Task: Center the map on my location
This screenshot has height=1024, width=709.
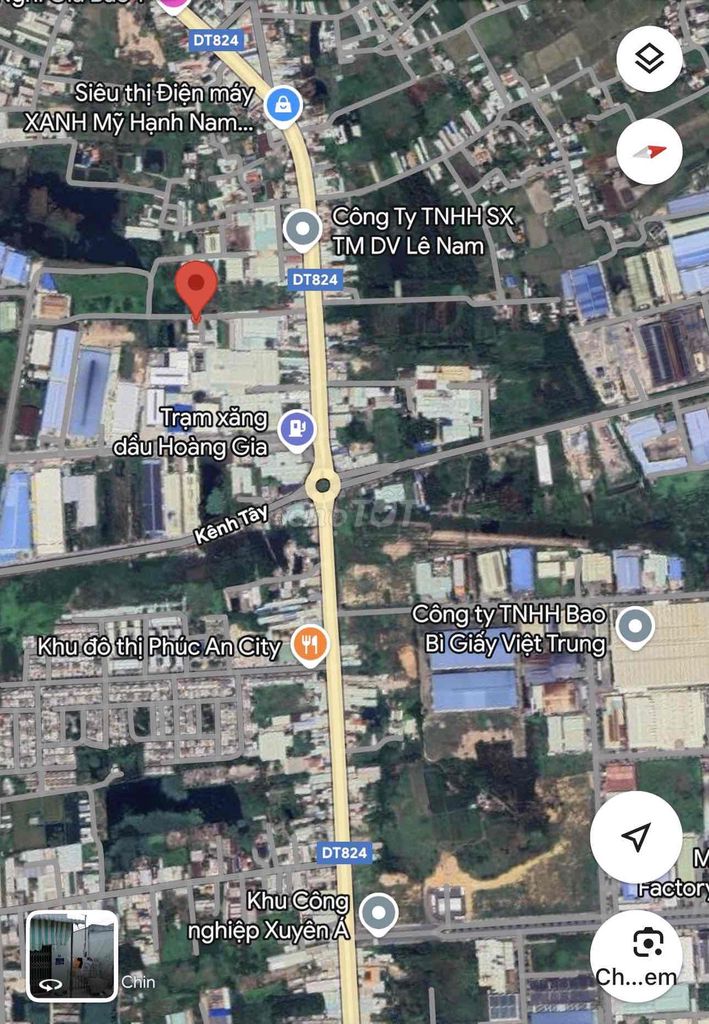Action: coord(636,837)
